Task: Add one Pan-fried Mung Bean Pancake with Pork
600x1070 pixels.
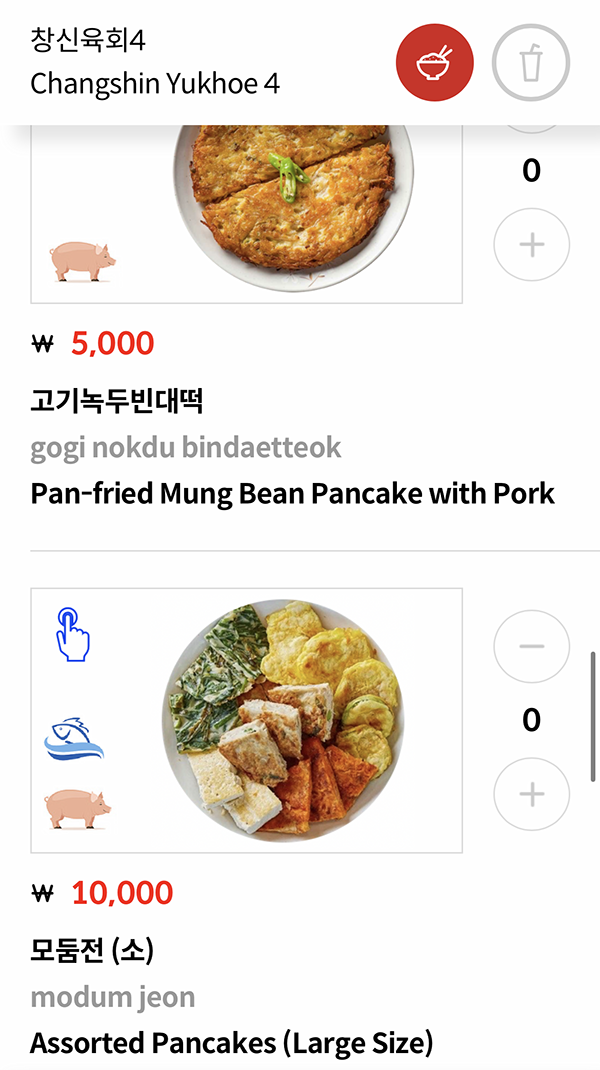Action: point(531,245)
